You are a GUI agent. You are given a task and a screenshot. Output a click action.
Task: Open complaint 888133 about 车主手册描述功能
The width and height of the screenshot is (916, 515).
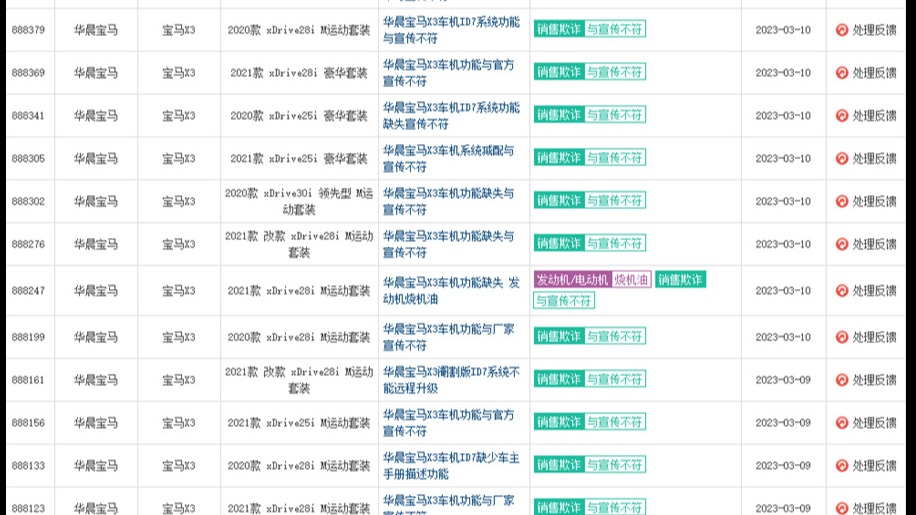451,457
